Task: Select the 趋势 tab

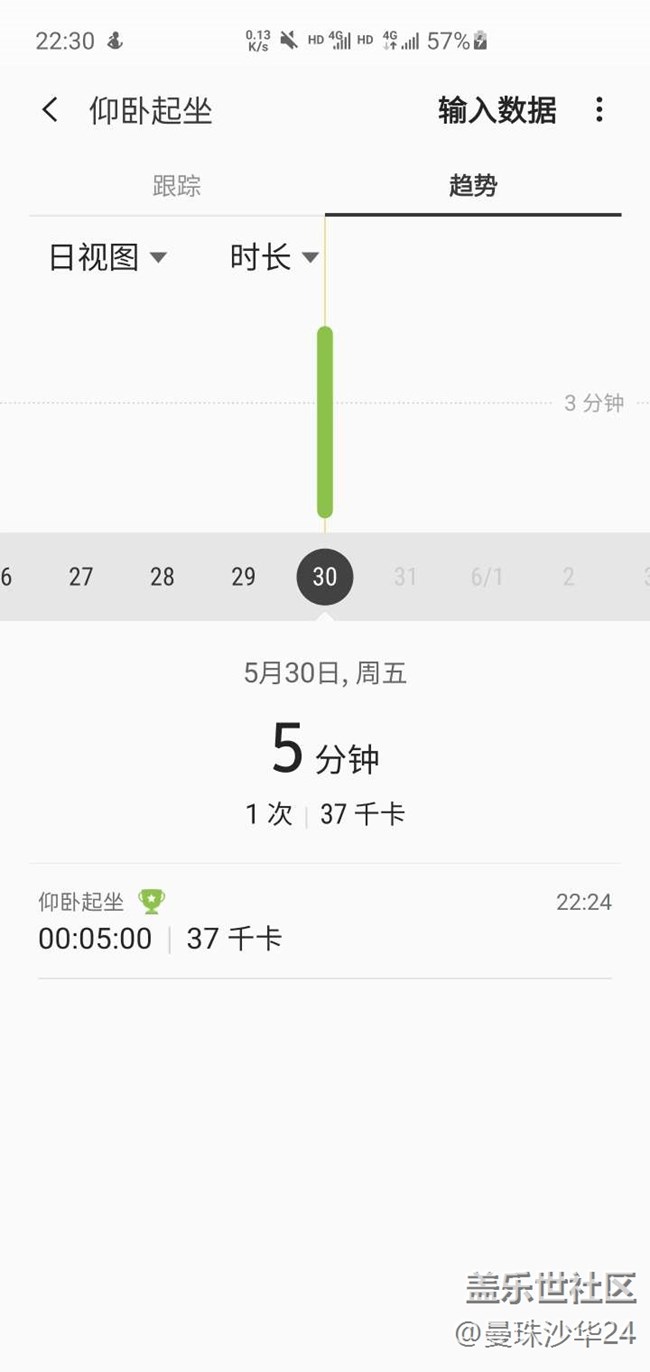Action: [x=473, y=186]
